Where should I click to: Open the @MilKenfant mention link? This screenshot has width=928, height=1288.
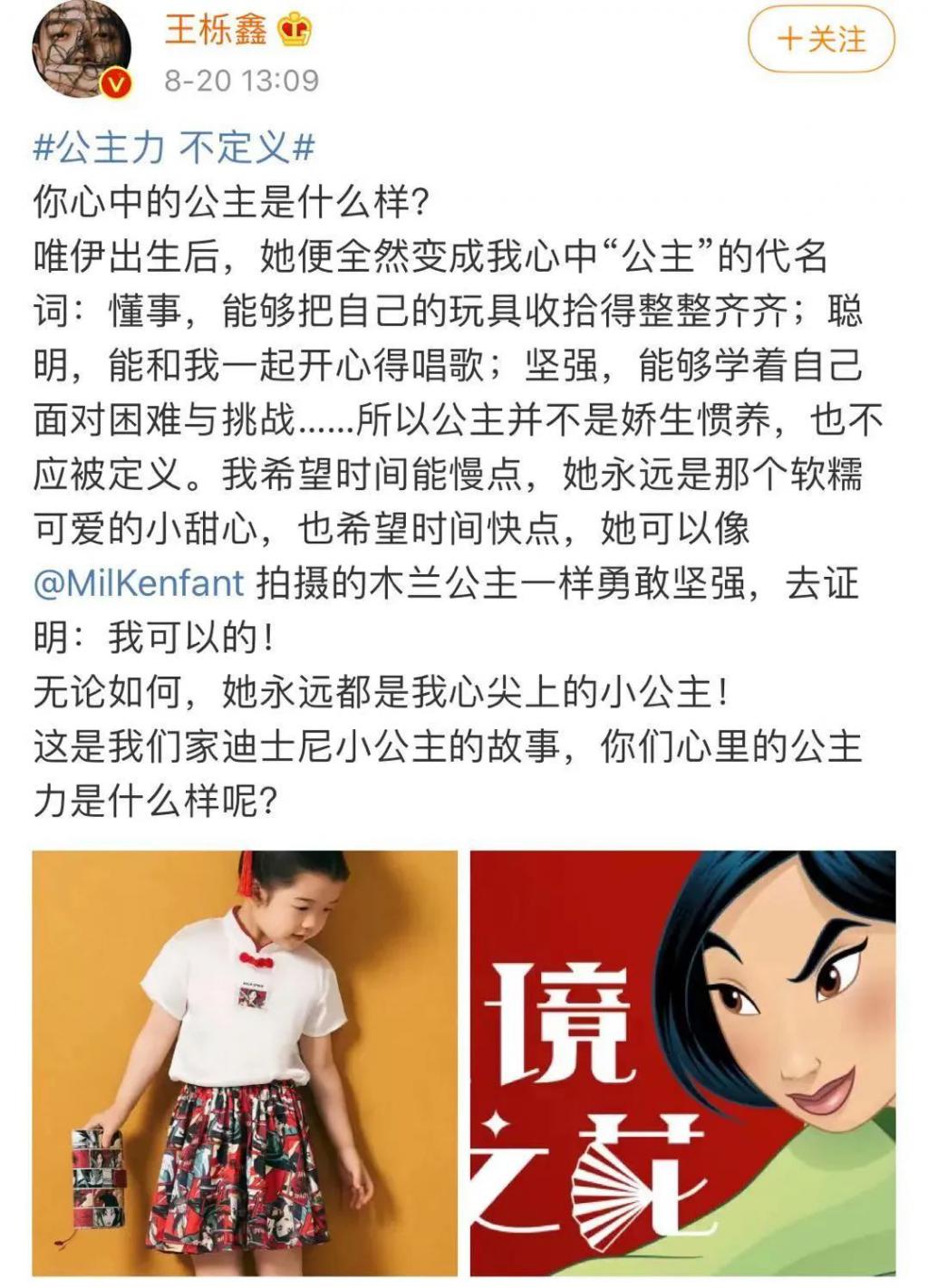point(139,582)
